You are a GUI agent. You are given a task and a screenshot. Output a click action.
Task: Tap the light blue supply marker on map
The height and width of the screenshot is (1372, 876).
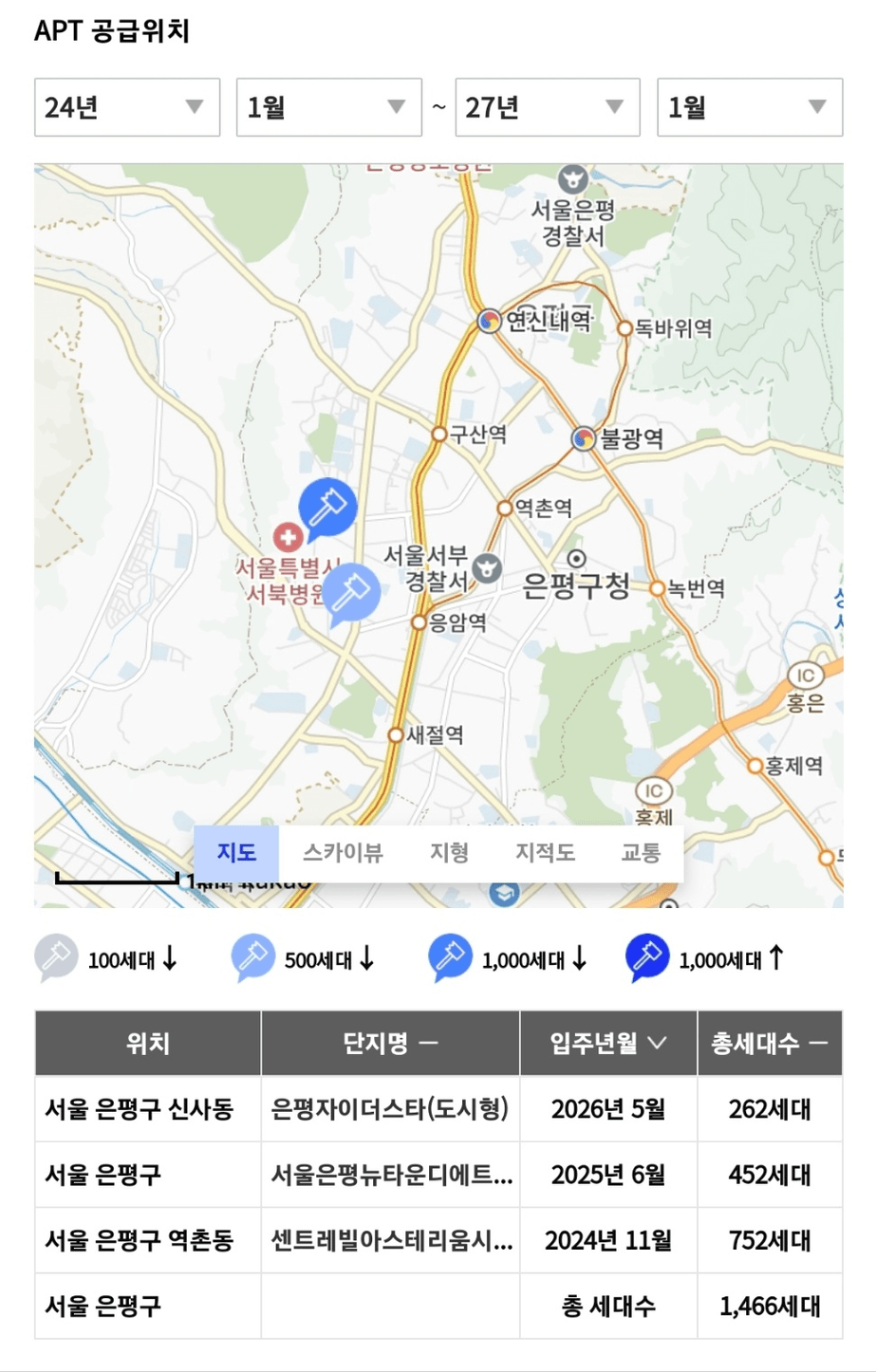coord(352,592)
